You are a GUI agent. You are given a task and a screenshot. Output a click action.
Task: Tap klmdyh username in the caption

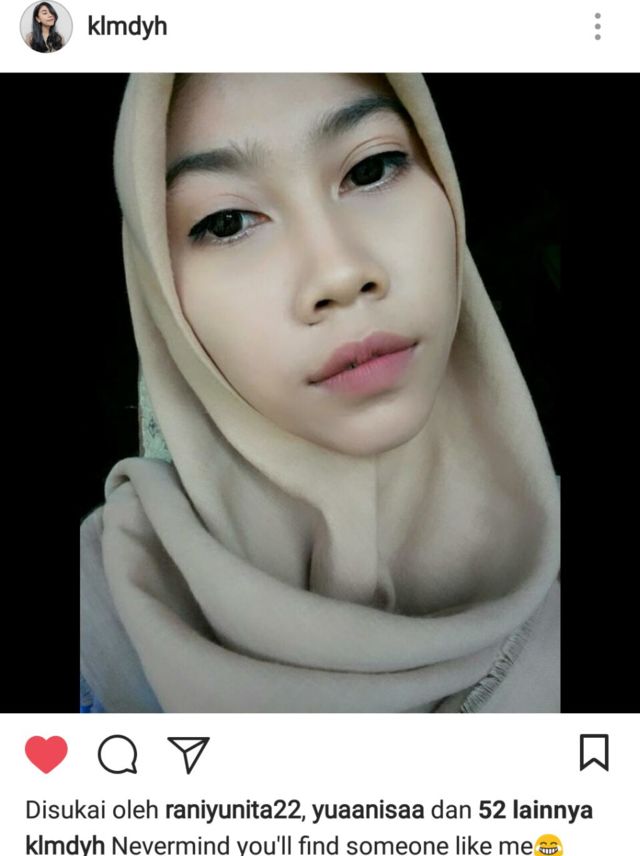[64, 845]
